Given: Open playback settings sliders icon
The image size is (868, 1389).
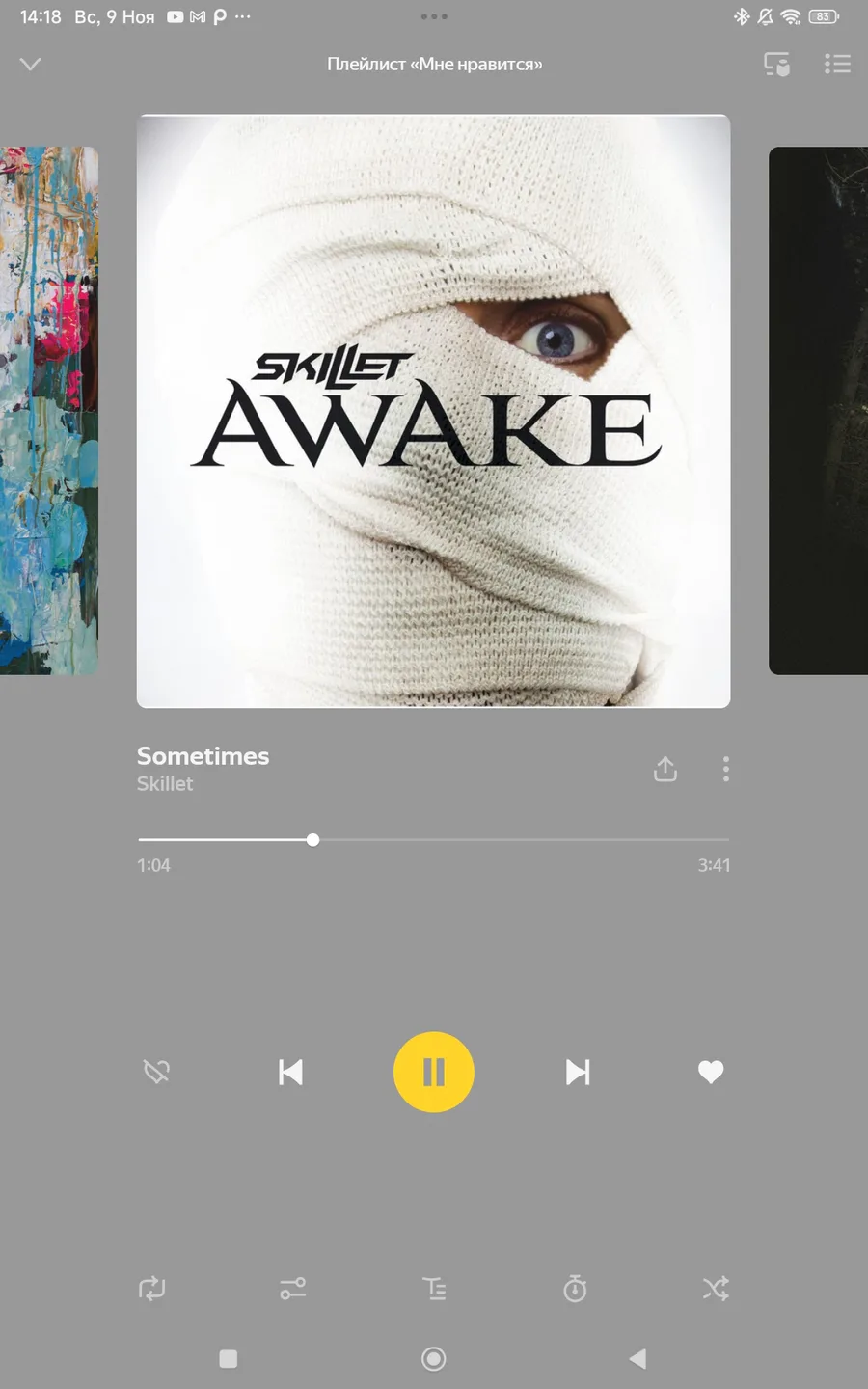Looking at the screenshot, I should (x=293, y=1289).
